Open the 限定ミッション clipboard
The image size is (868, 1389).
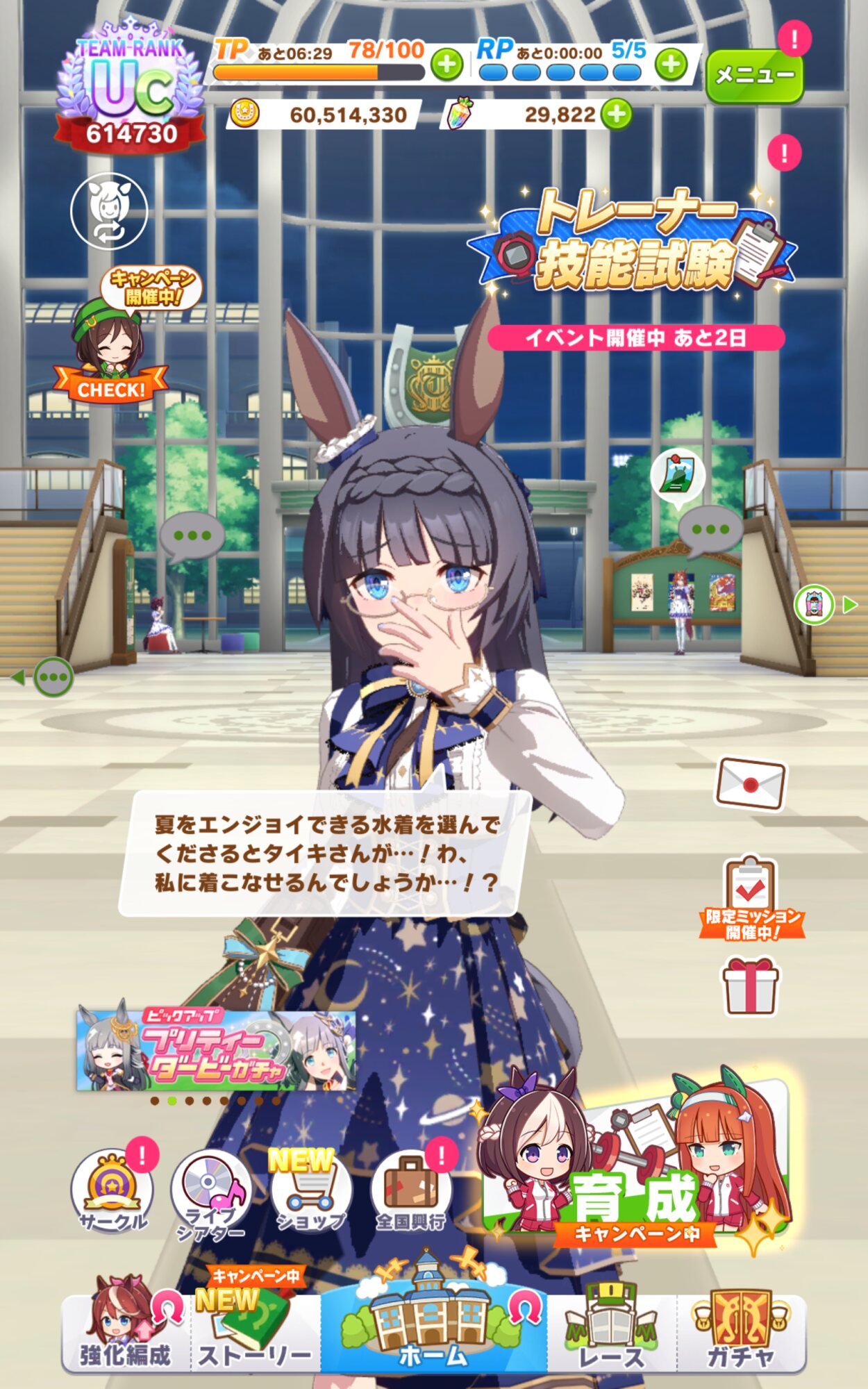click(x=751, y=897)
